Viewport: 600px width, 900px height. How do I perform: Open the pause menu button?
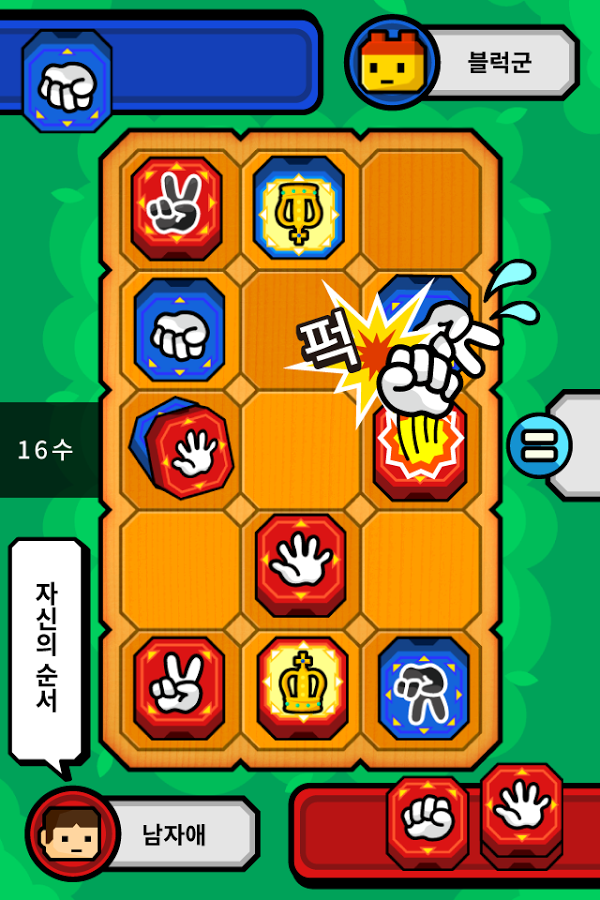[540, 446]
